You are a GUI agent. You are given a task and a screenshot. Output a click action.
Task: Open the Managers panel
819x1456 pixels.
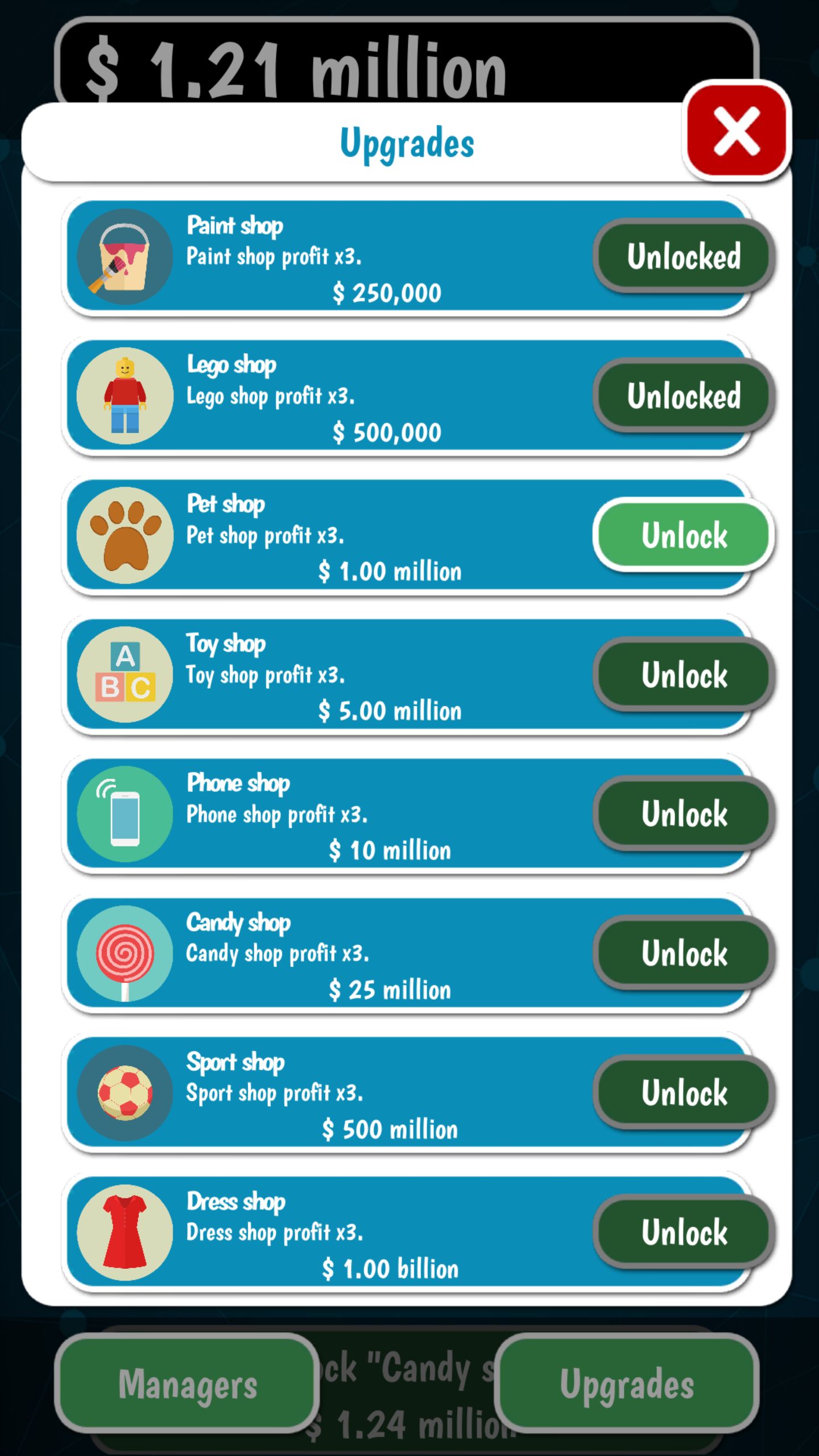pos(187,1383)
